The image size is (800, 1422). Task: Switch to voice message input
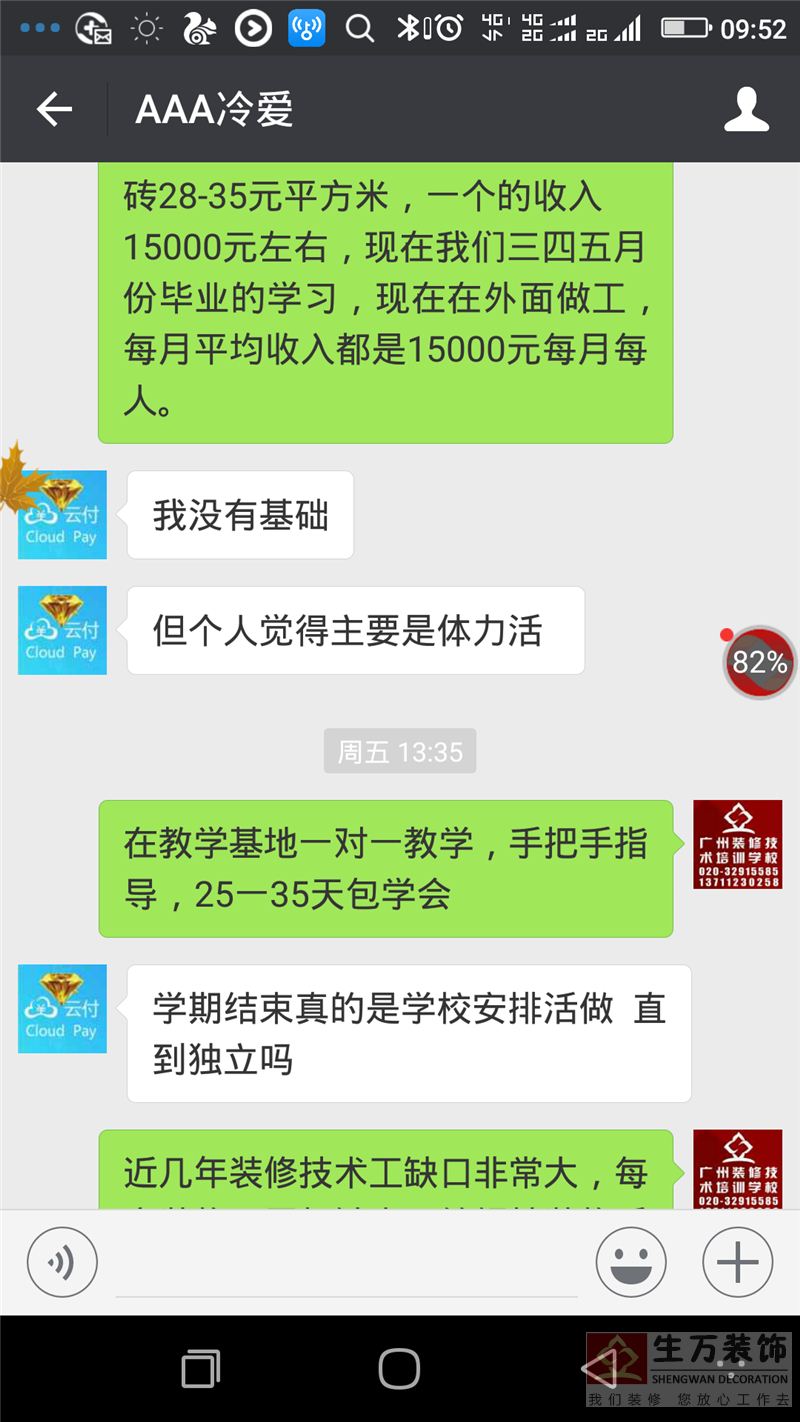[x=62, y=1262]
